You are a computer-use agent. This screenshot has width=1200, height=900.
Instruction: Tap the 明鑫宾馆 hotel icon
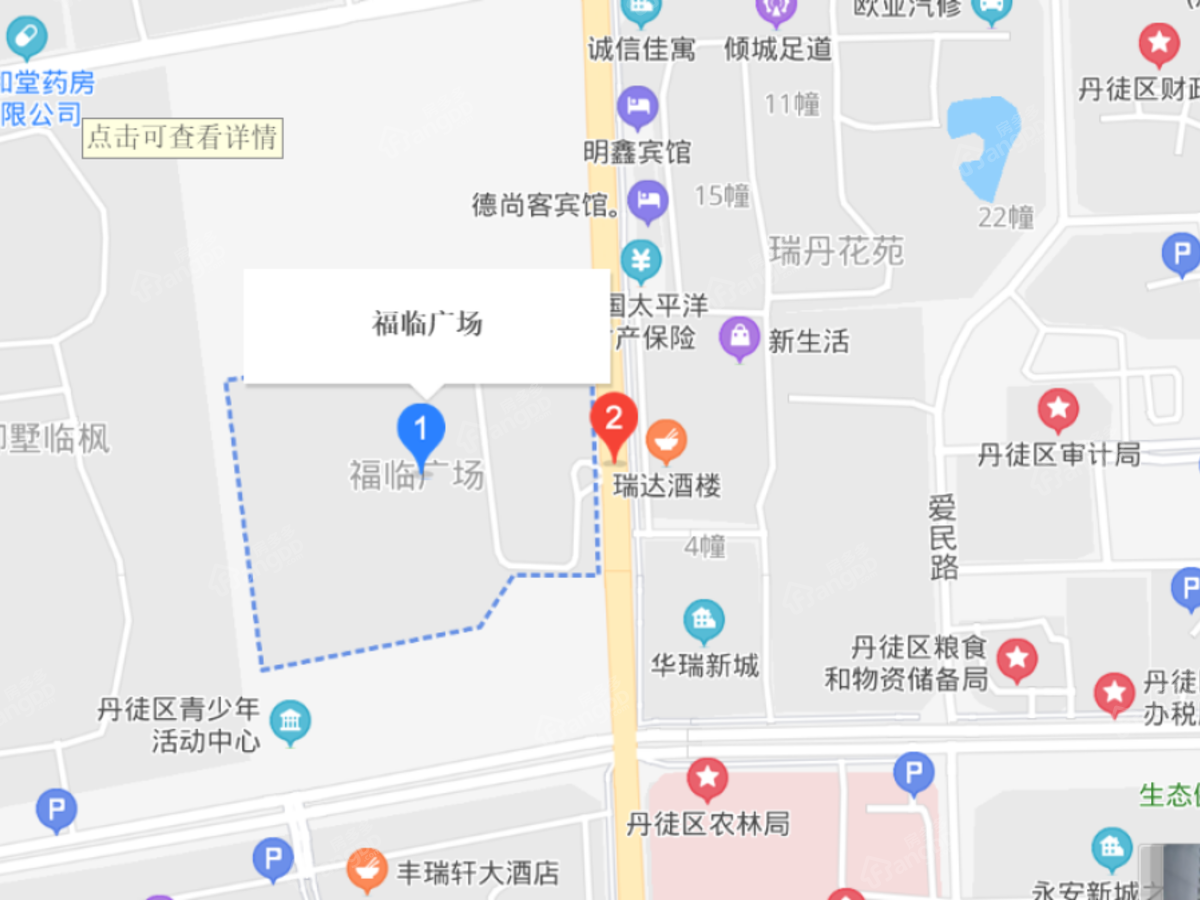637,106
